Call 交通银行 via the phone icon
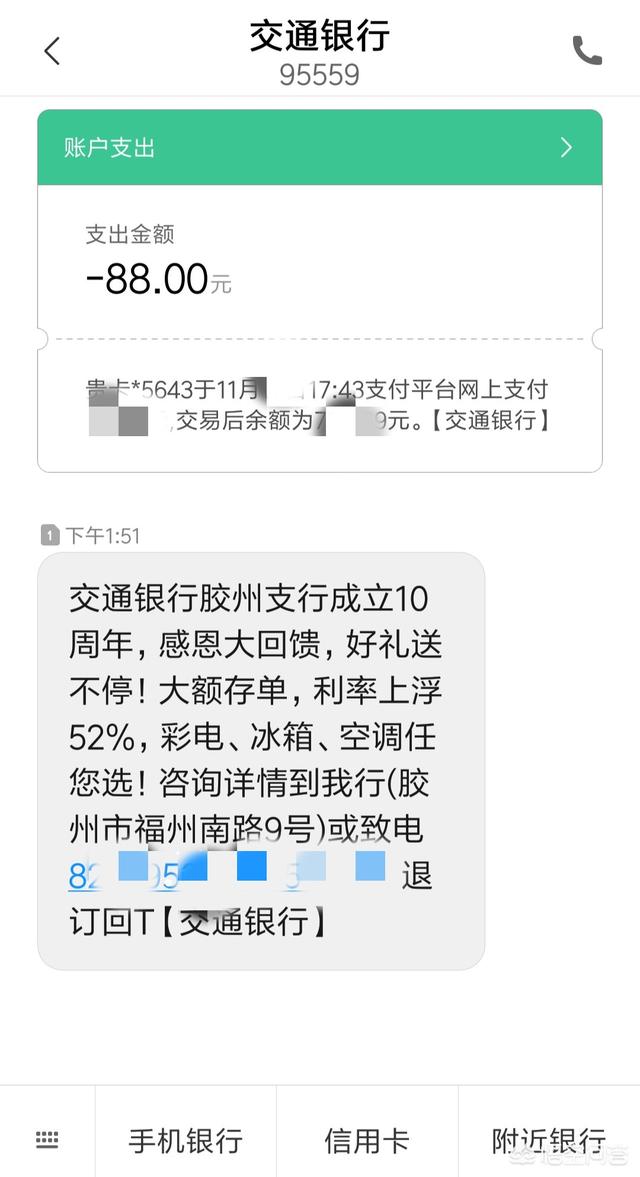This screenshot has width=640, height=1177. 587,51
